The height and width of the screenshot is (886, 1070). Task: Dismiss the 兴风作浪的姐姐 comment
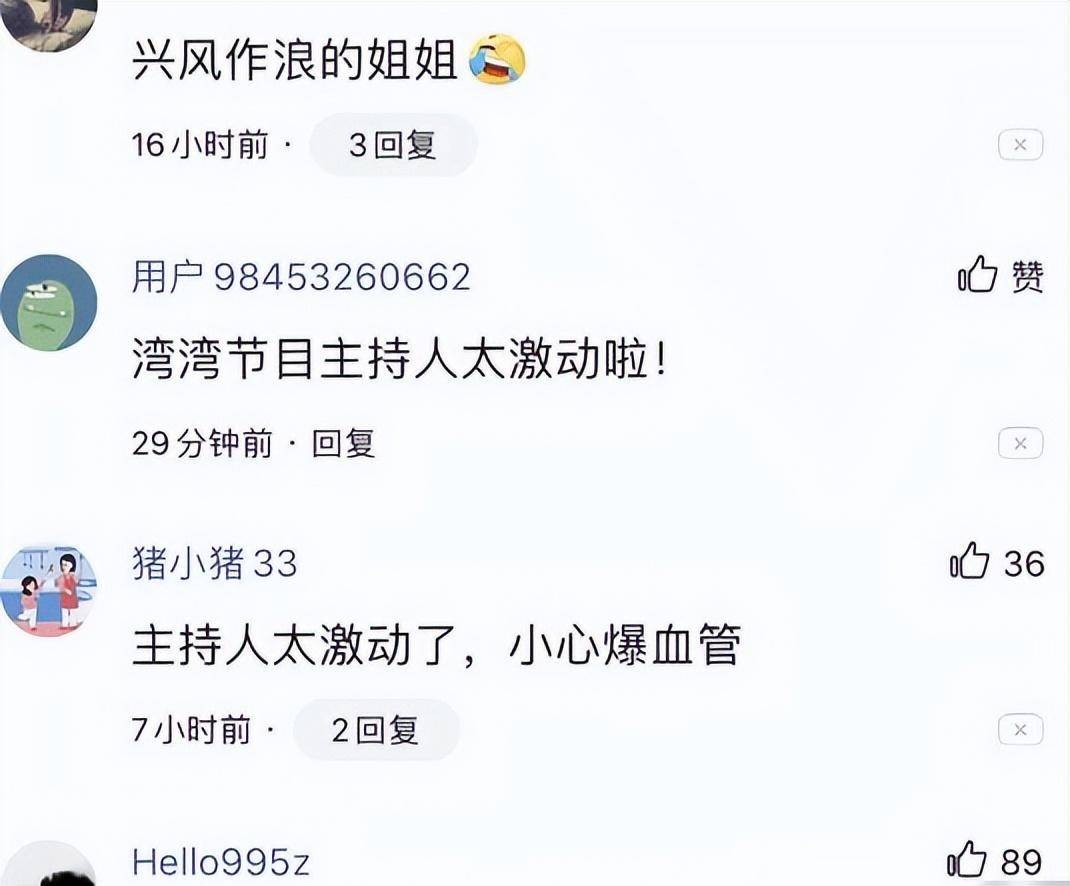(1020, 146)
